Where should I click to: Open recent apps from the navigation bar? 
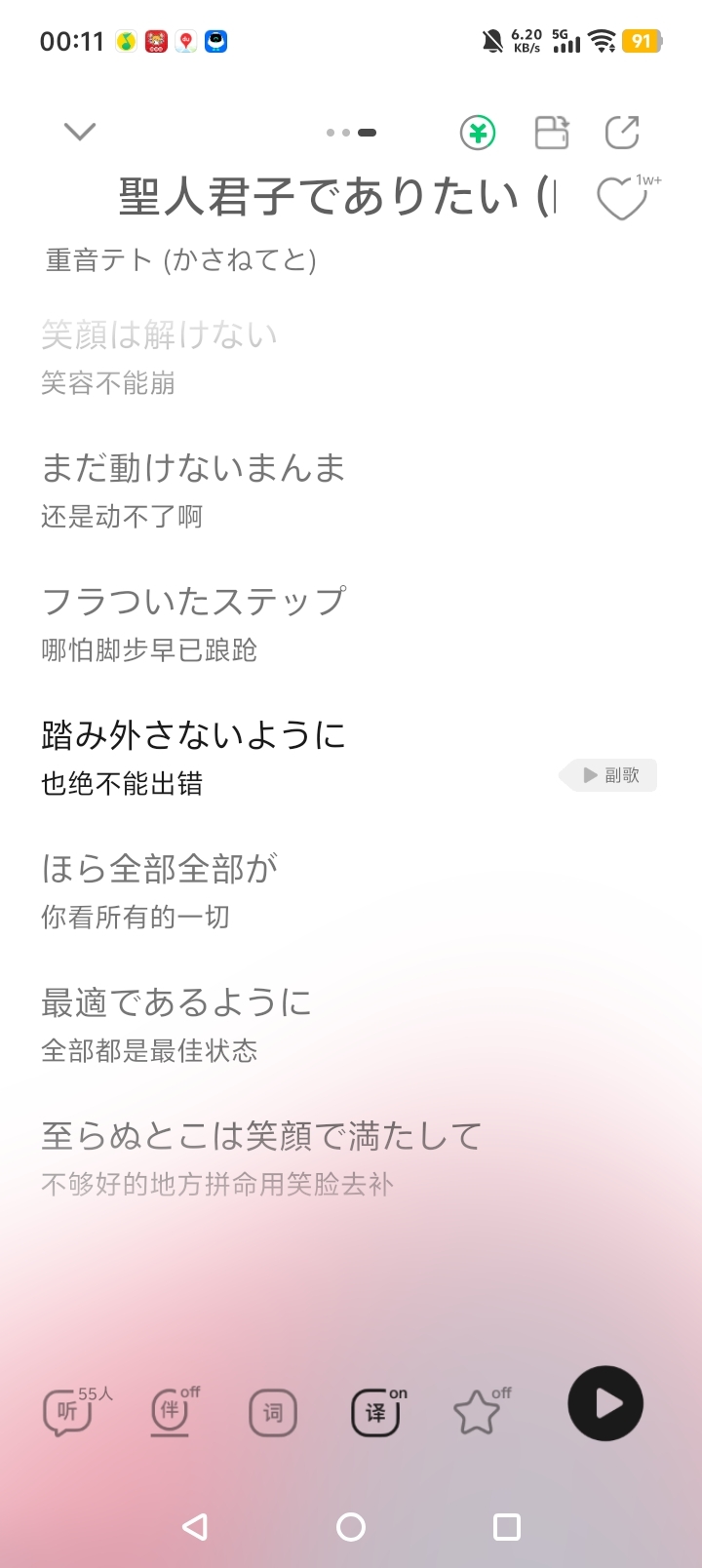tap(507, 1527)
